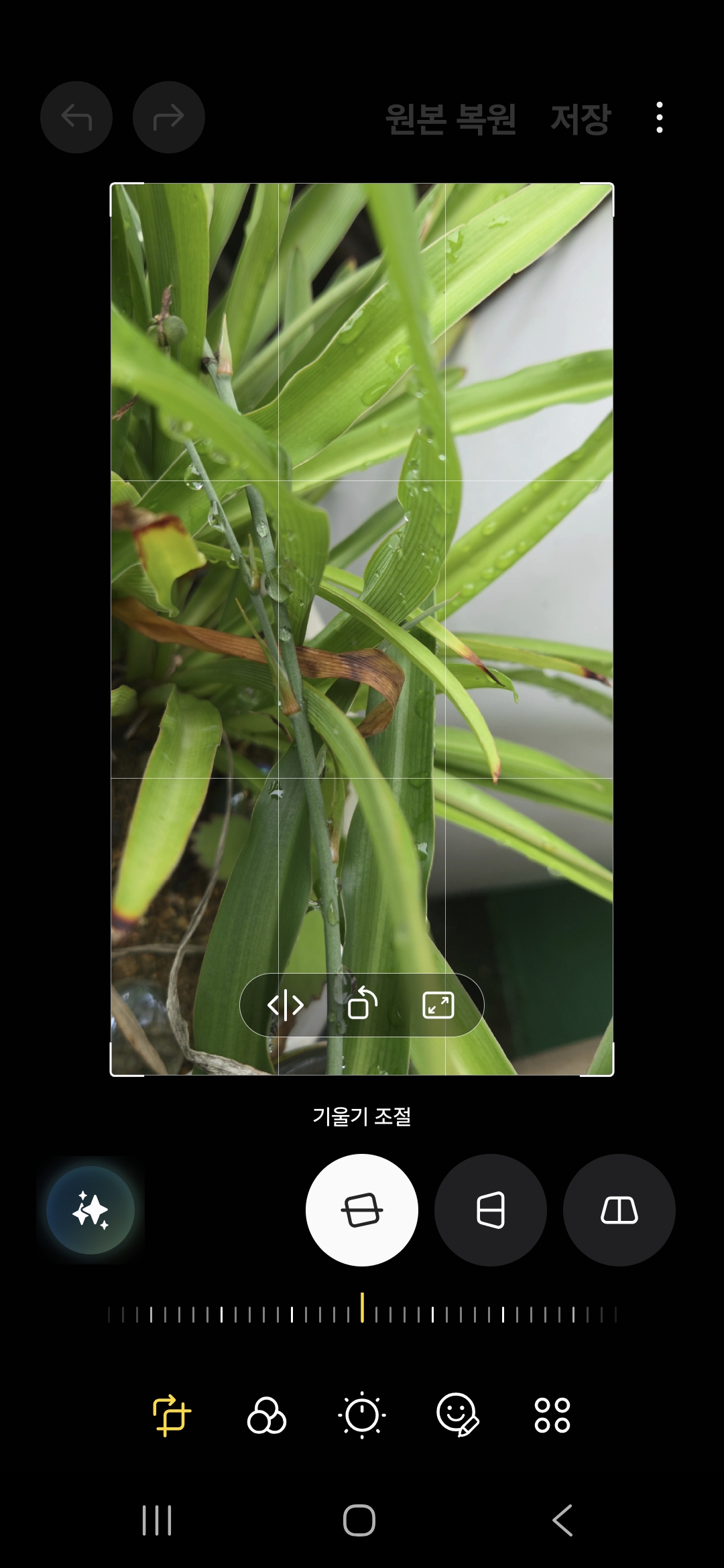
Task: Flip the photo horizontally
Action: 286,1005
